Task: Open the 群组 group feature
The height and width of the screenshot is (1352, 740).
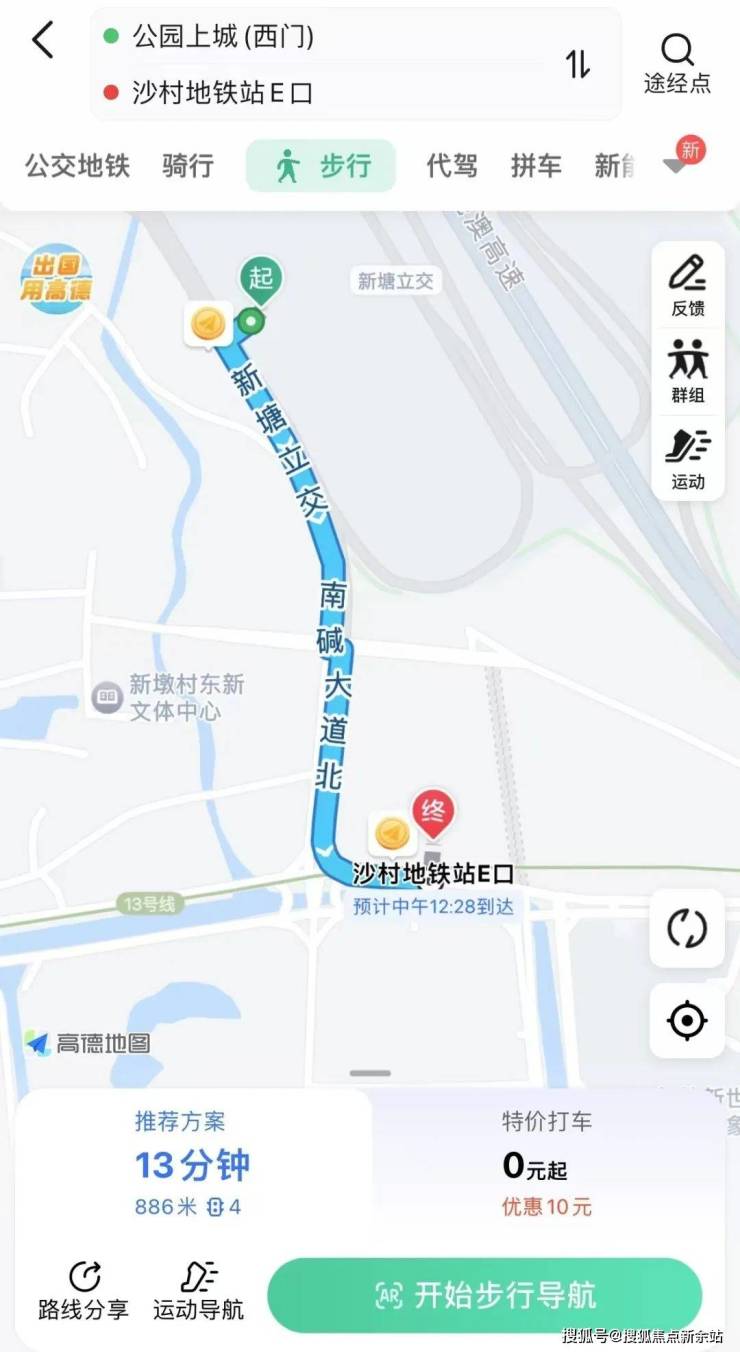Action: coord(688,371)
